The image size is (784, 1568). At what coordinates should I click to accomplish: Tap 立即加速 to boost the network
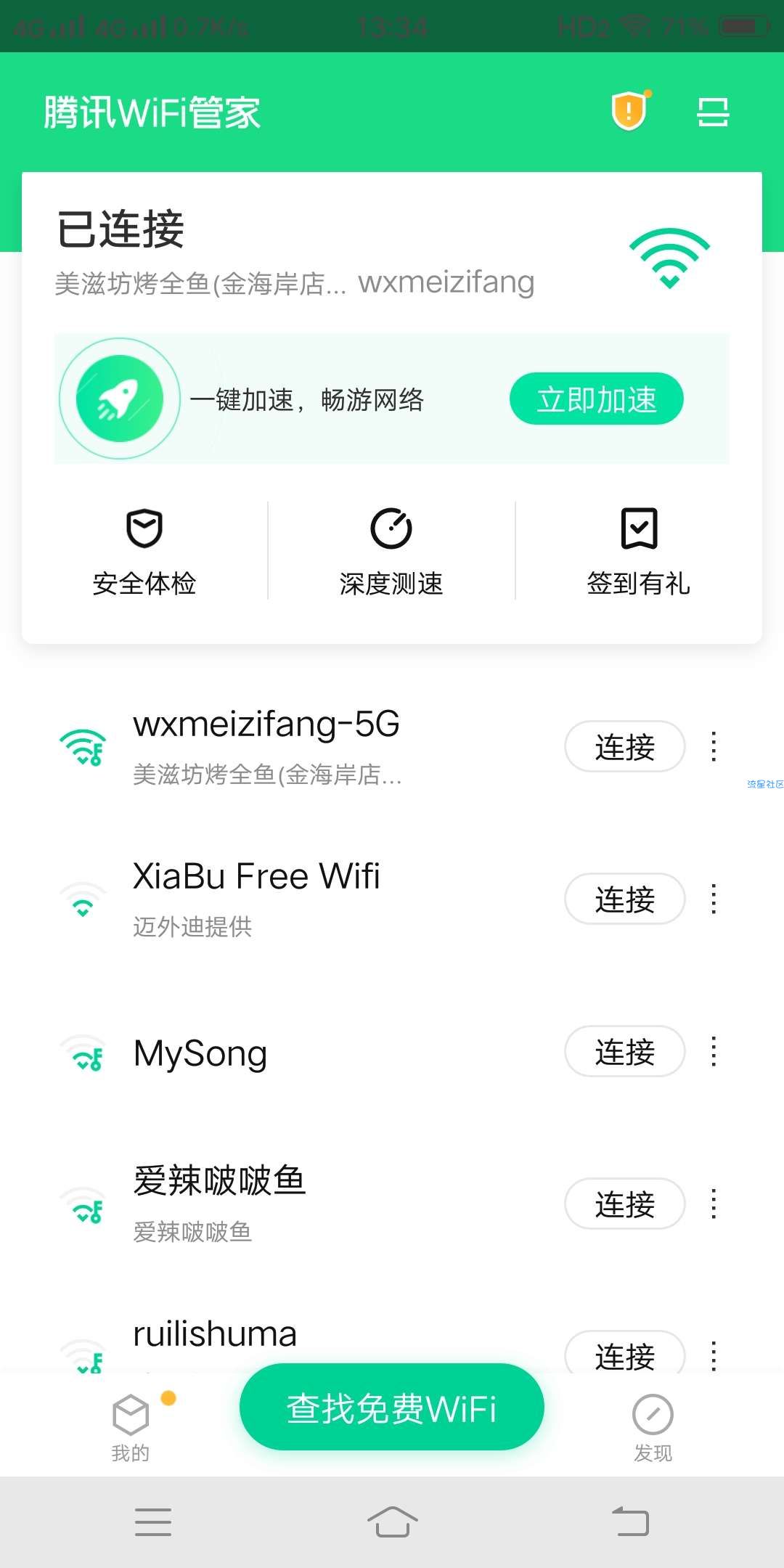(596, 399)
